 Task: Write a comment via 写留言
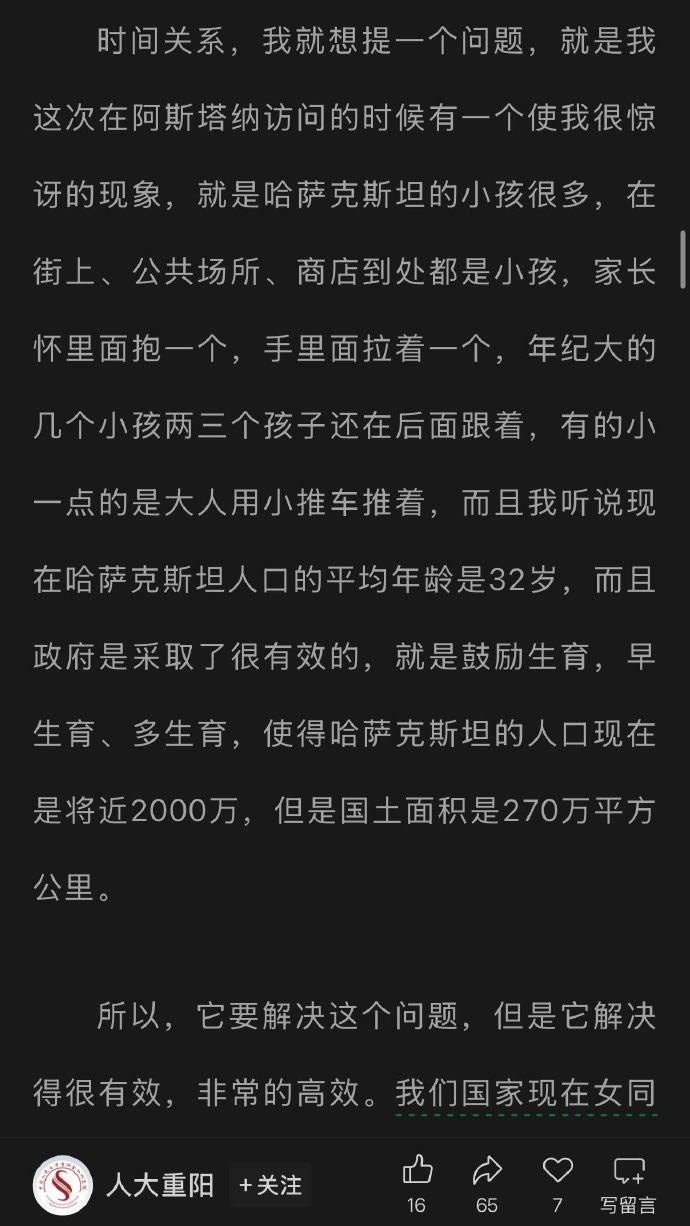[628, 1183]
